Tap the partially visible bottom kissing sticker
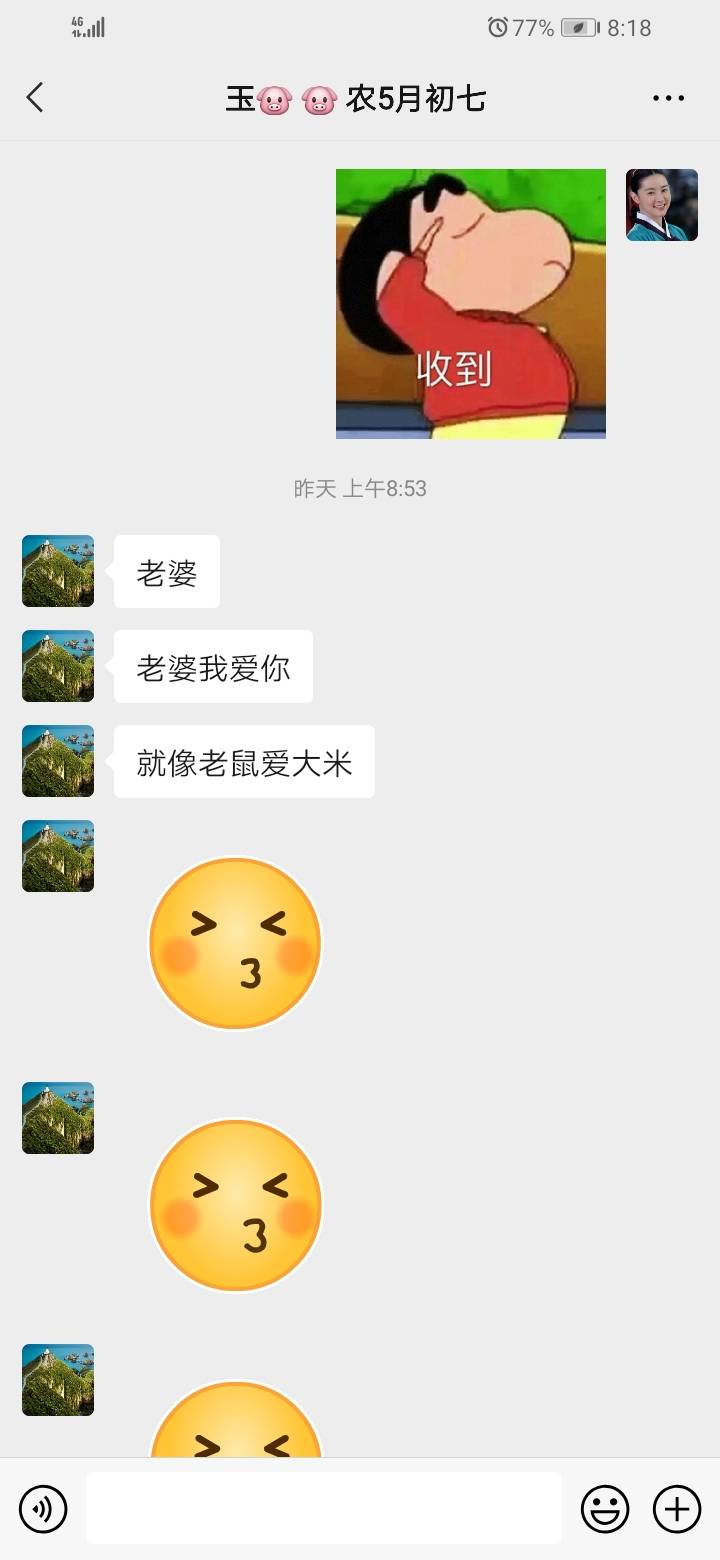The width and height of the screenshot is (720, 1560). pos(235,1430)
